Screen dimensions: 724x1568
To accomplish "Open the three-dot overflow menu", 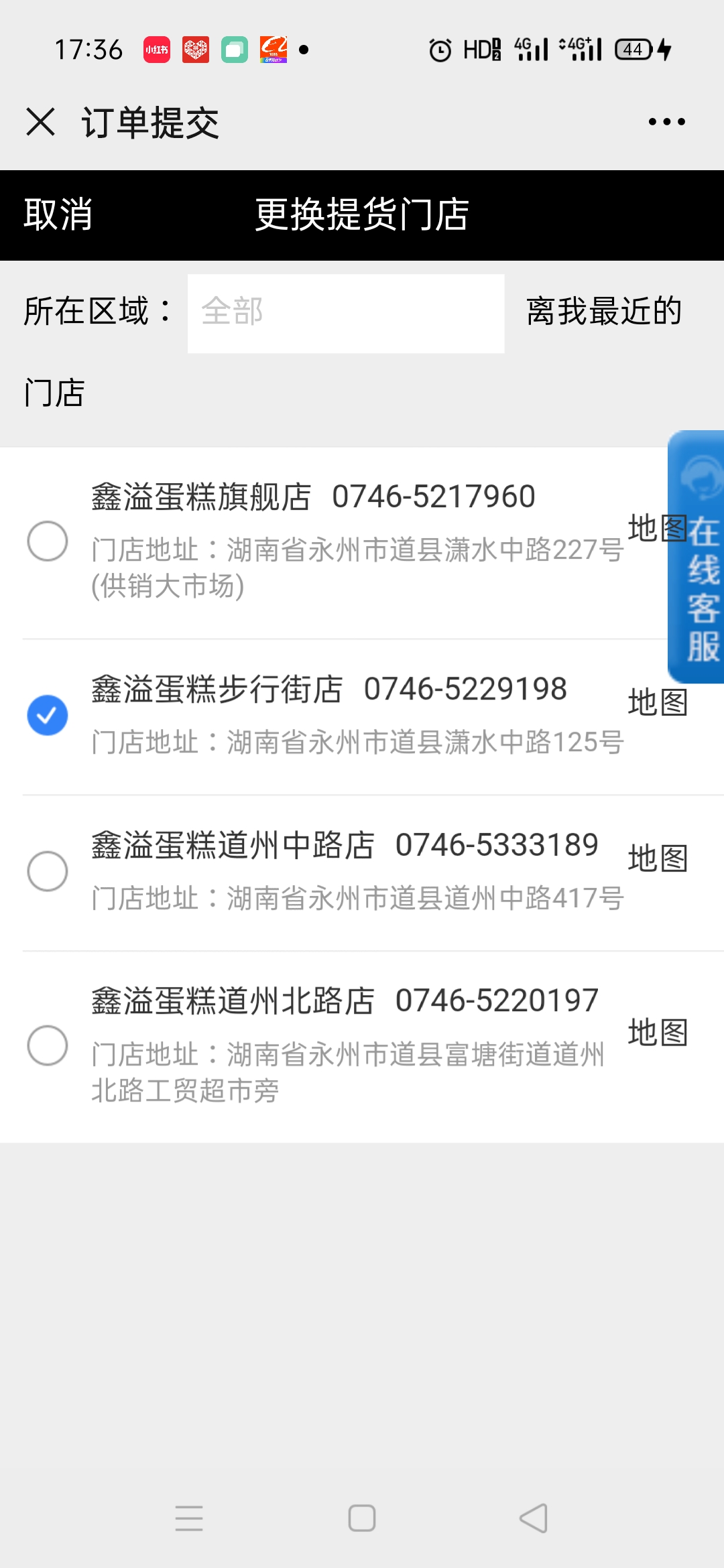I will tap(666, 122).
